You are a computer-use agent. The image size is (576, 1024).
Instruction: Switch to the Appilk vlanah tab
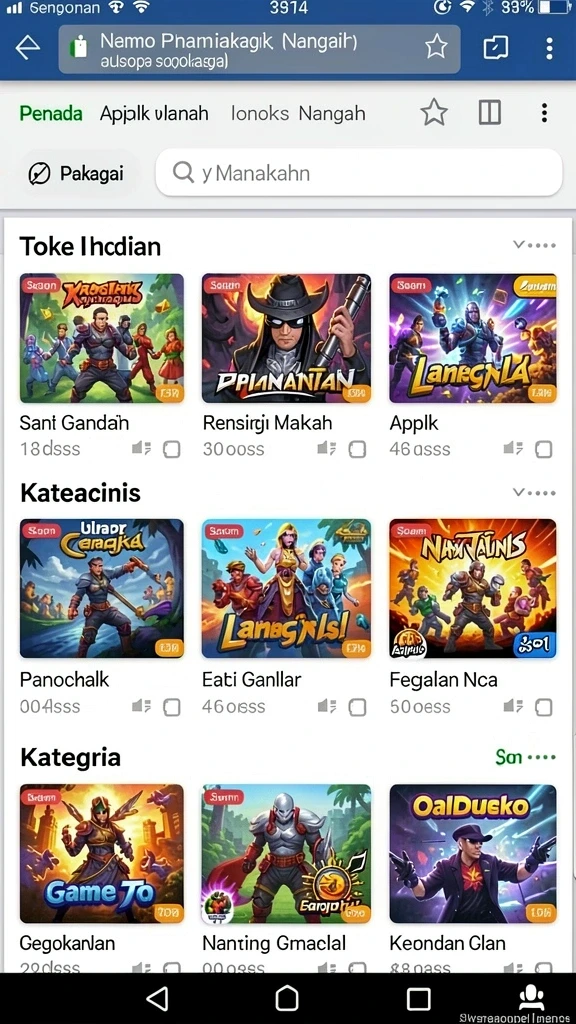coord(154,114)
